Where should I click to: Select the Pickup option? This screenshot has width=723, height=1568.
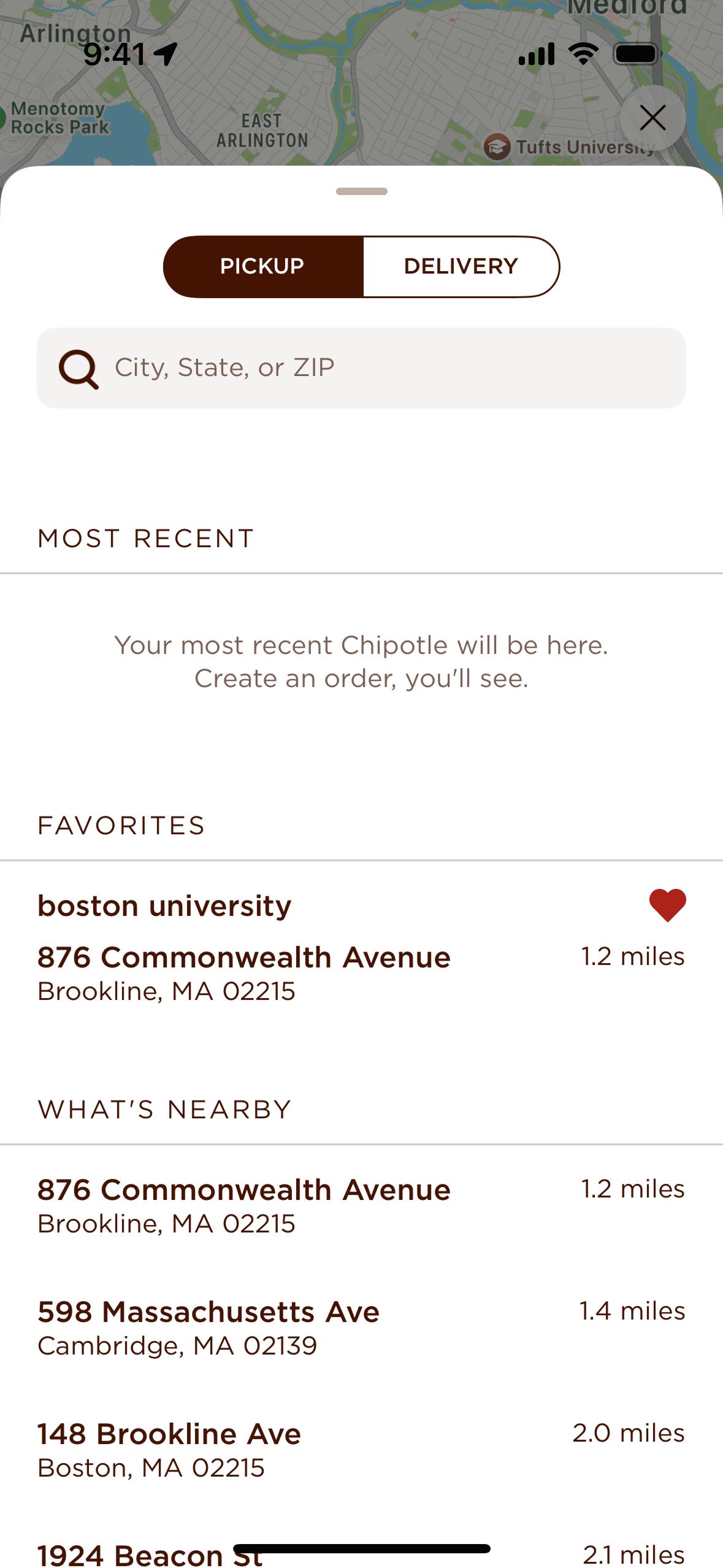pyautogui.click(x=262, y=266)
